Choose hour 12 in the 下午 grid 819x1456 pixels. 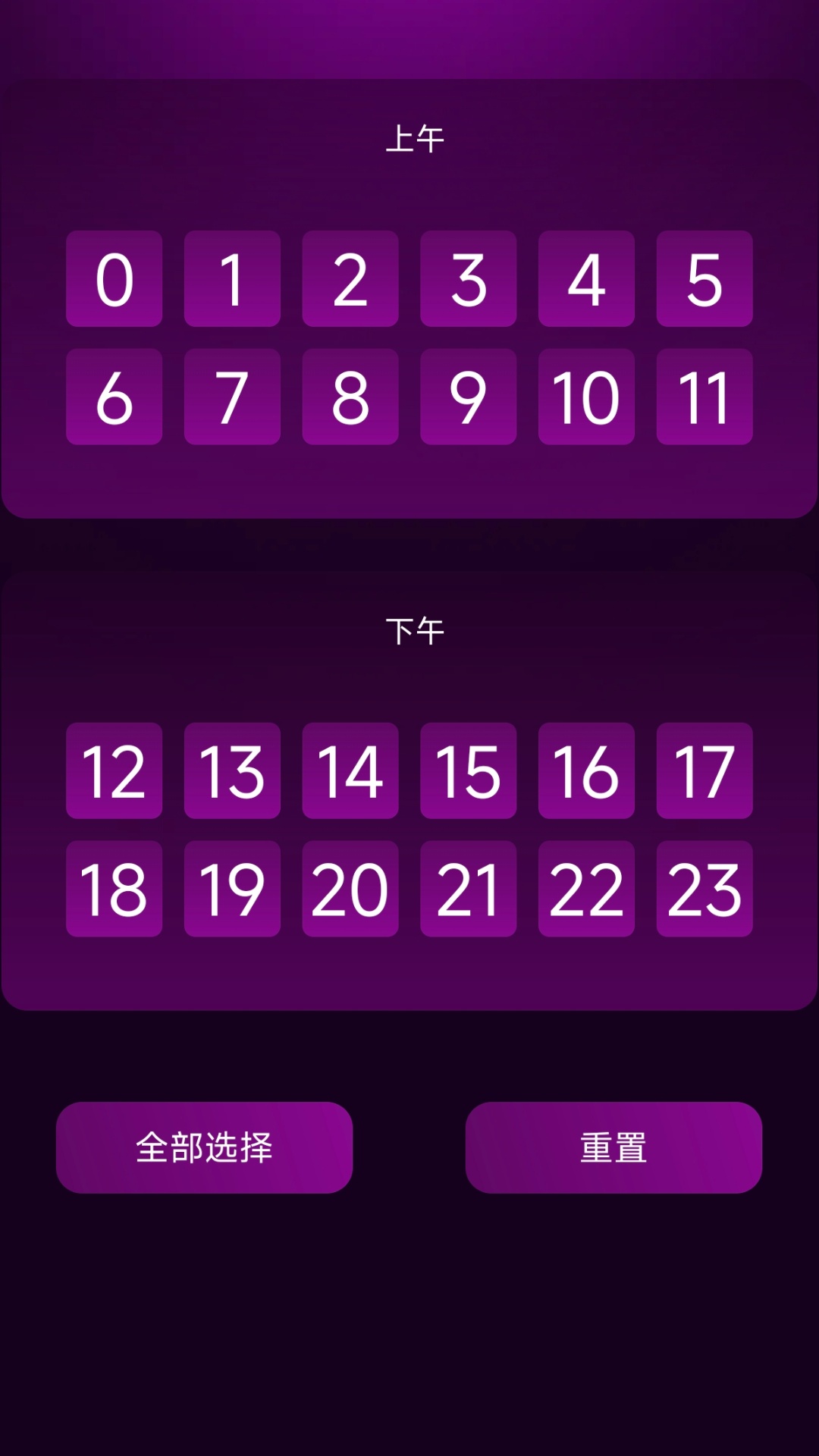(x=114, y=770)
